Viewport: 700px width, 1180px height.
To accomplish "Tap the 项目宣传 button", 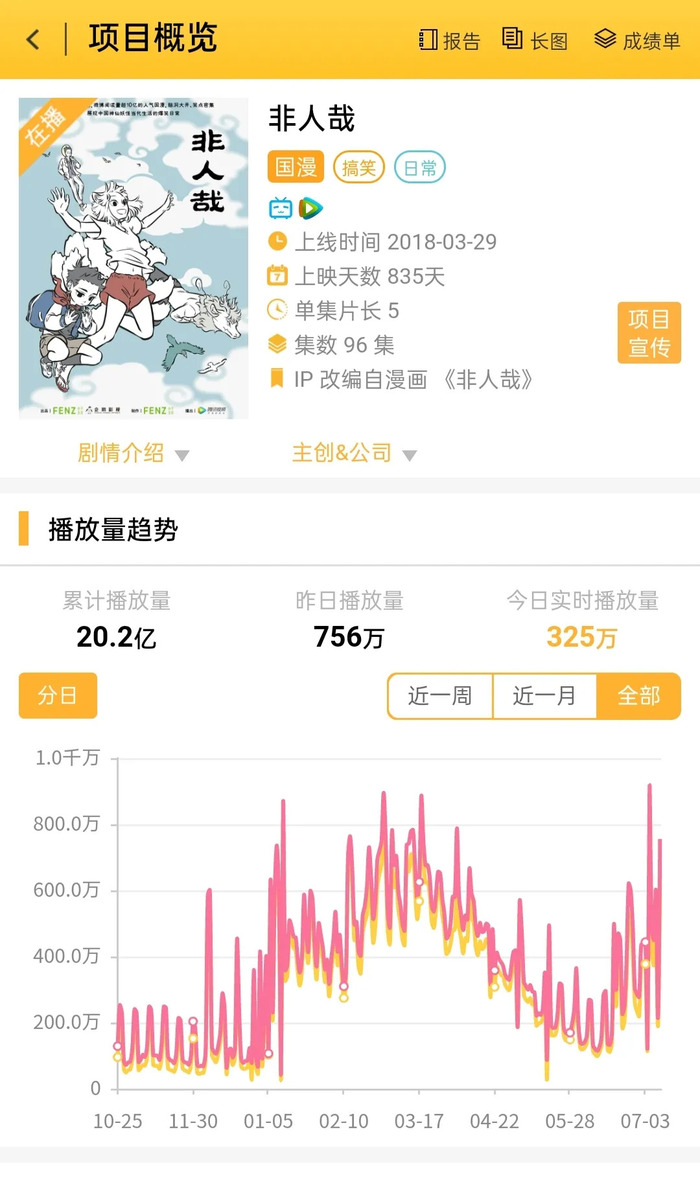I will (x=649, y=333).
